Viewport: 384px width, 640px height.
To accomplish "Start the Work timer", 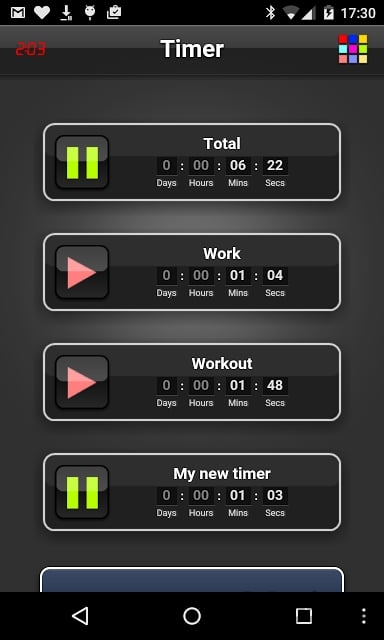I will (x=82, y=272).
